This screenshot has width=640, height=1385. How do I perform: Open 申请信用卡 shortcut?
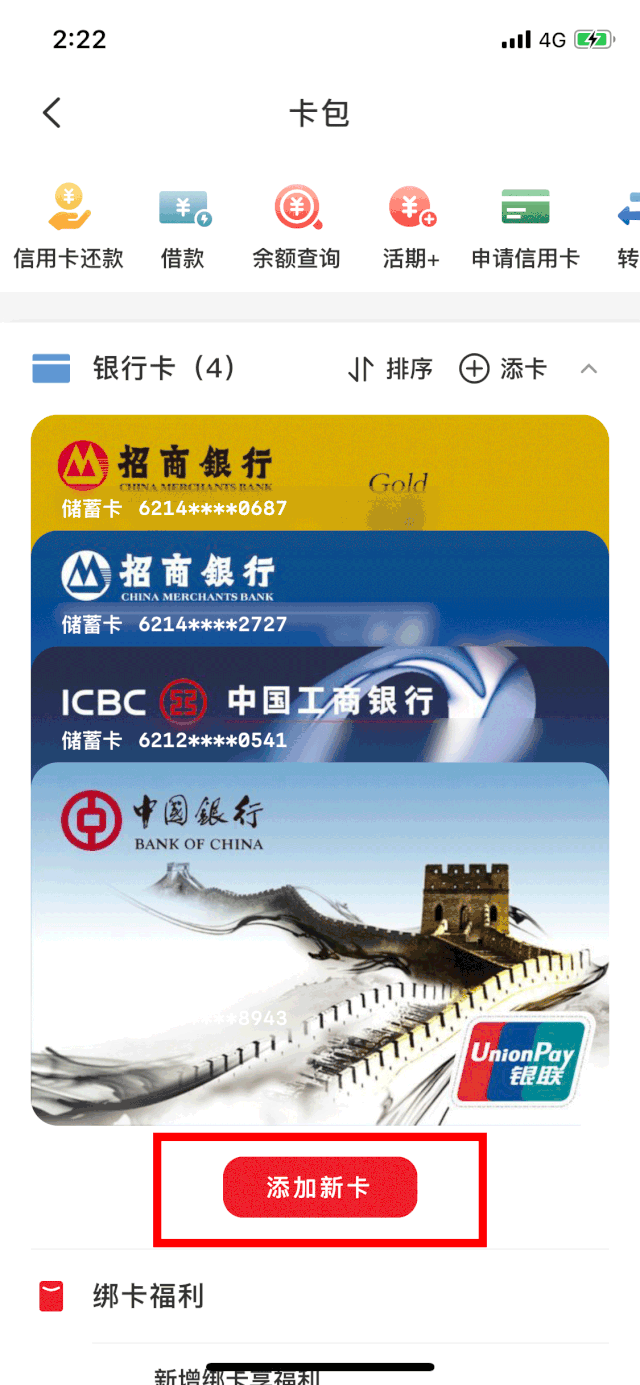525,226
